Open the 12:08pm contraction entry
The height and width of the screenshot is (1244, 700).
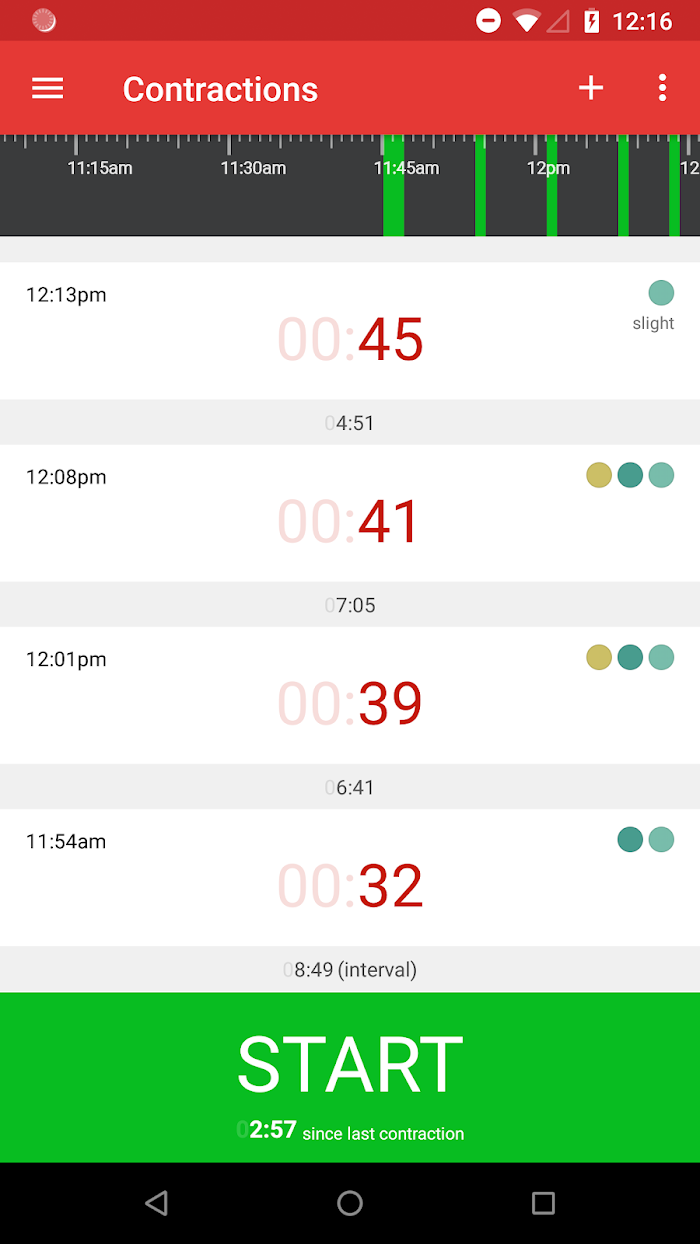[x=350, y=513]
